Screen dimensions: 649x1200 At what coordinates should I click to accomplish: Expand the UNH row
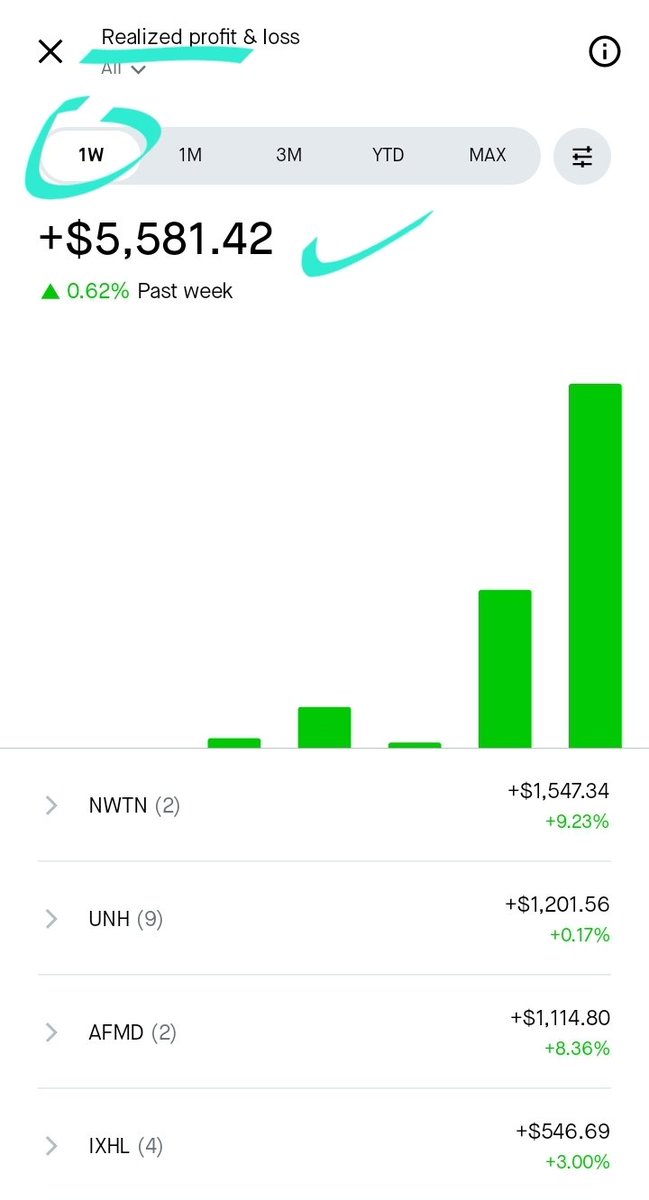pyautogui.click(x=324, y=918)
